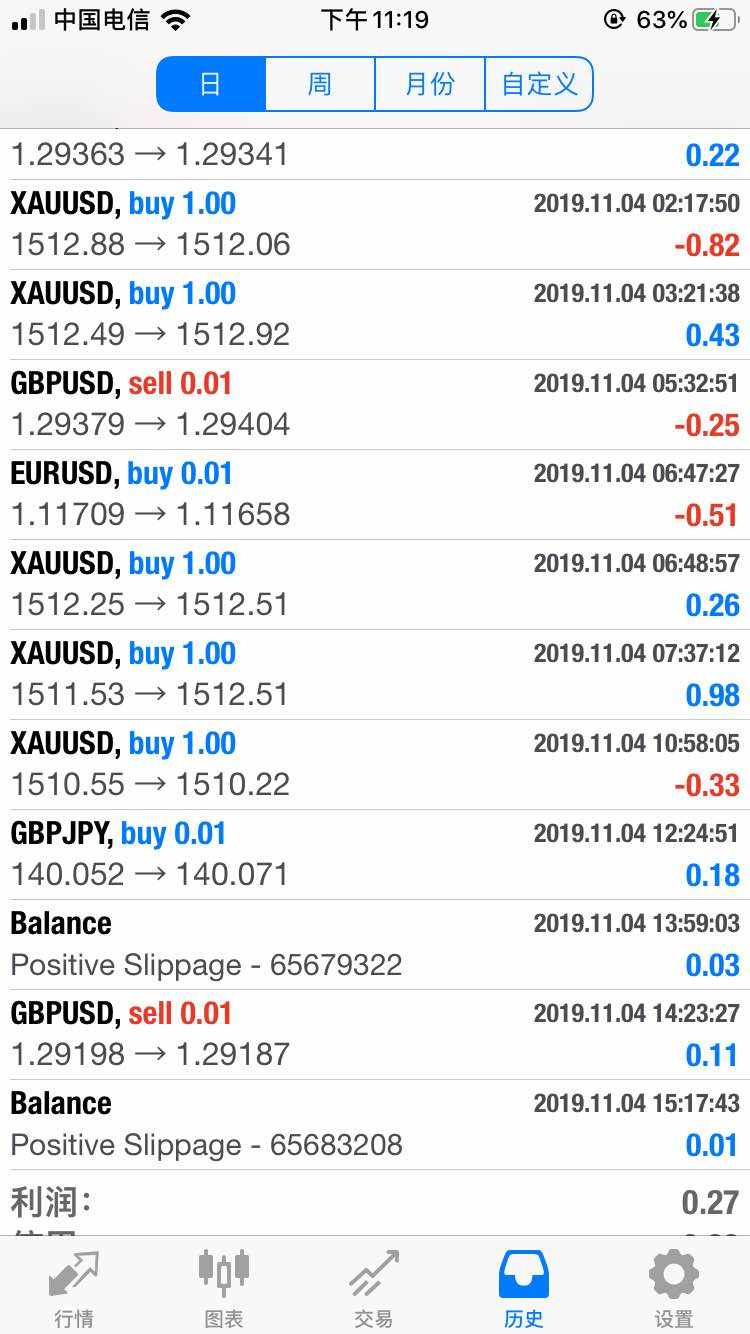View XAUUSD trade closed at 07:37:12

click(x=375, y=674)
